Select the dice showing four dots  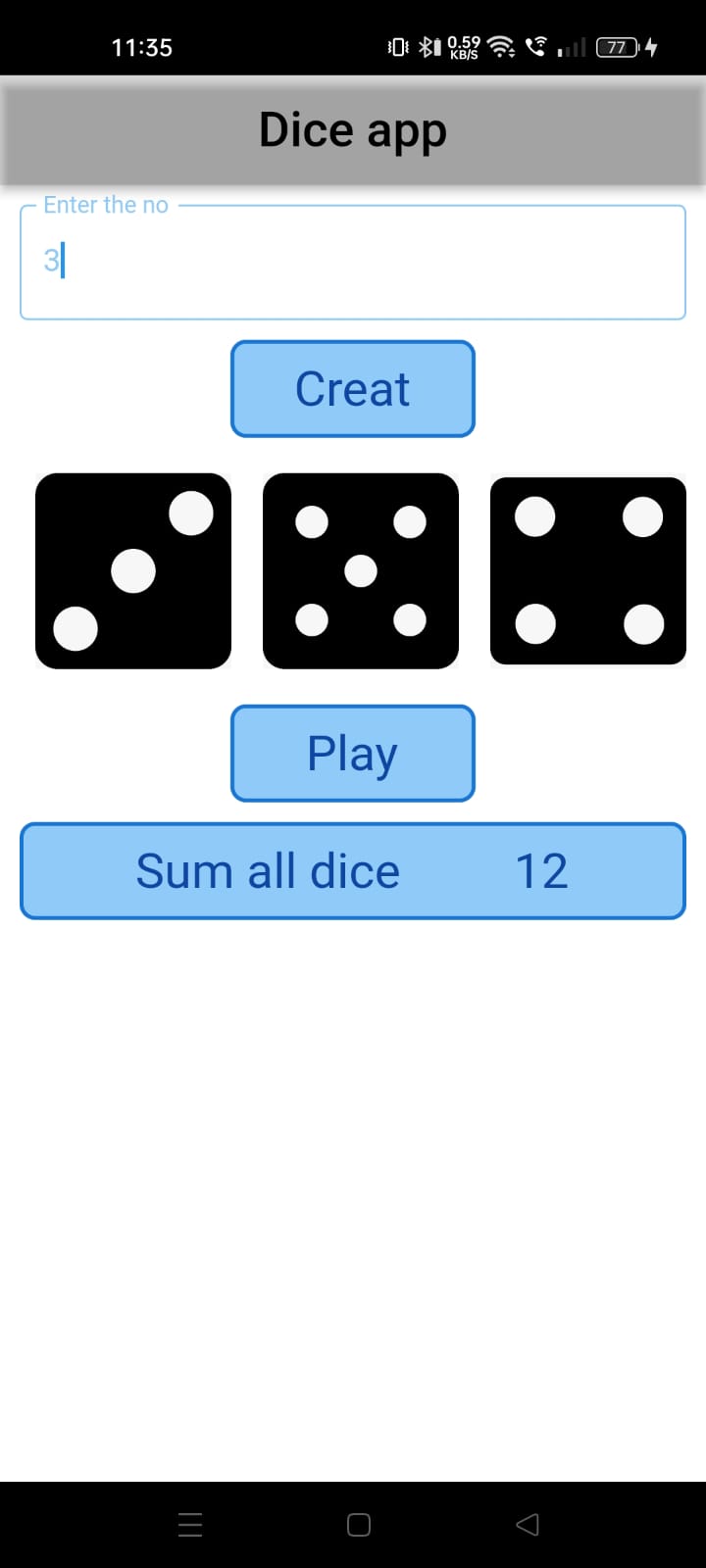[x=587, y=570]
